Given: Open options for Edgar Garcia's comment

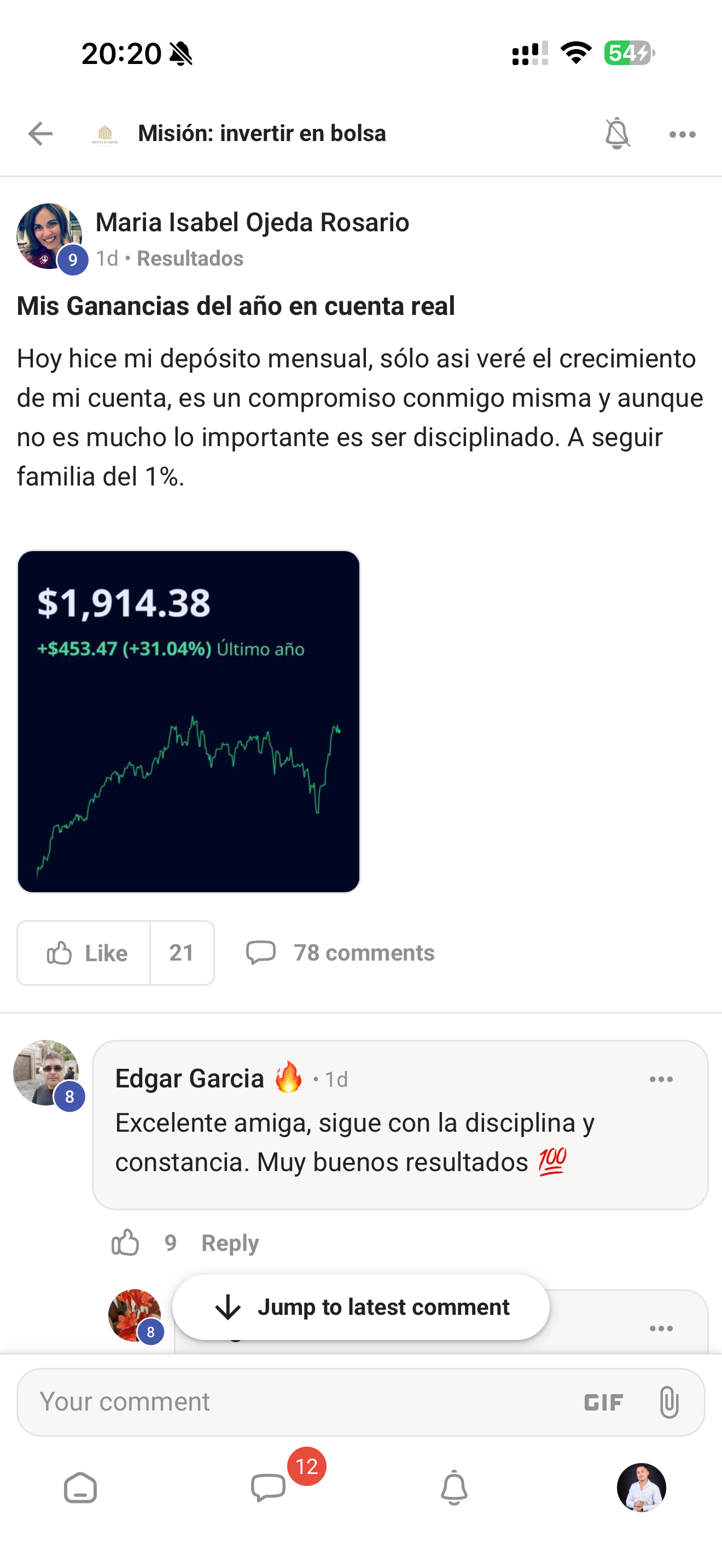Looking at the screenshot, I should 661,1078.
